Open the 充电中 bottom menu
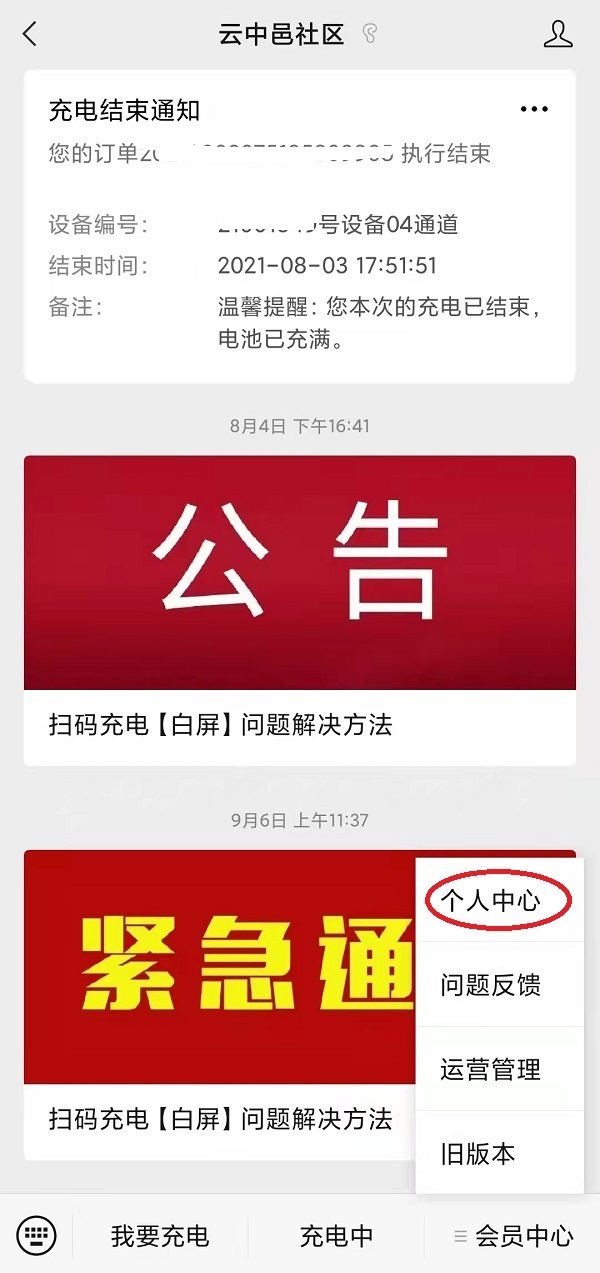This screenshot has width=600, height=1273. coord(336,1236)
